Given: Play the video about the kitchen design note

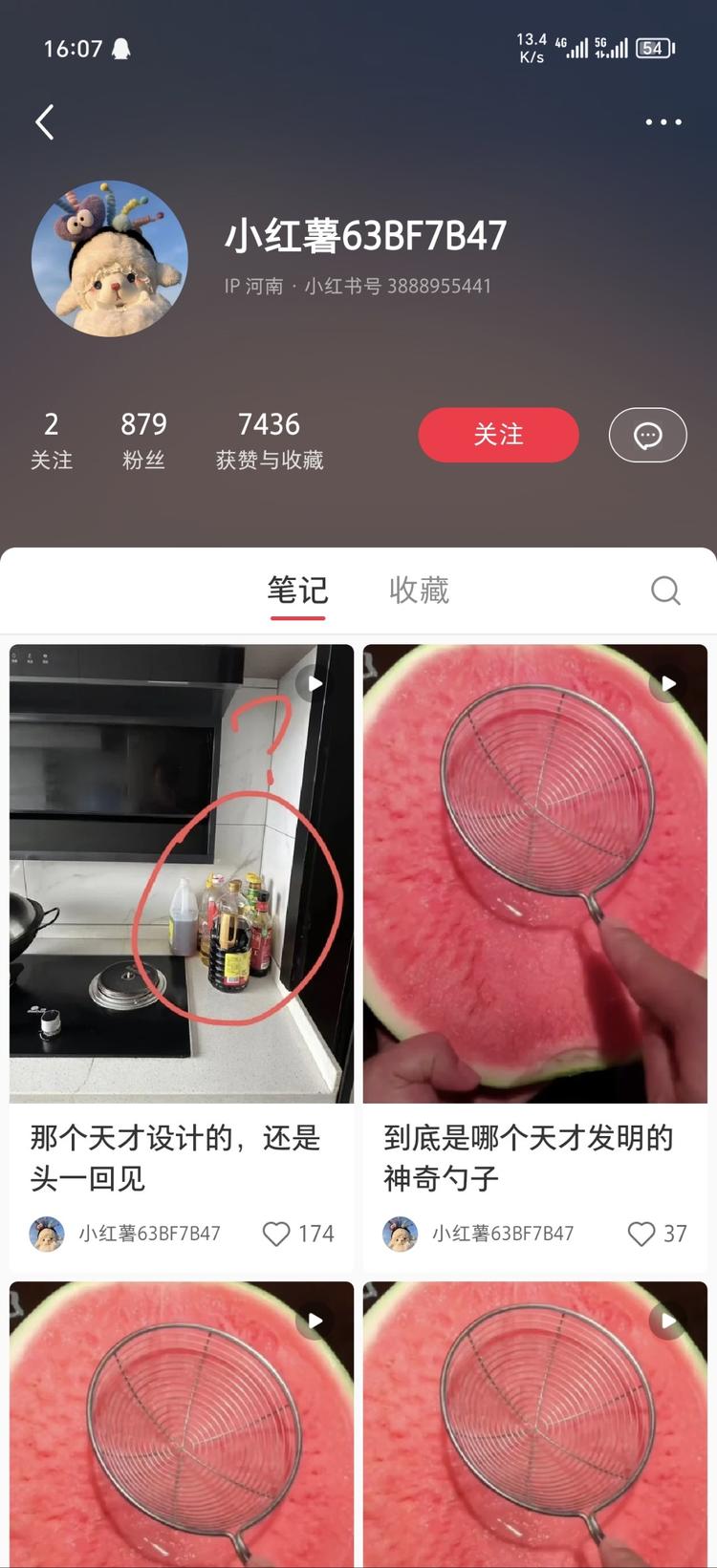Looking at the screenshot, I should coord(315,683).
